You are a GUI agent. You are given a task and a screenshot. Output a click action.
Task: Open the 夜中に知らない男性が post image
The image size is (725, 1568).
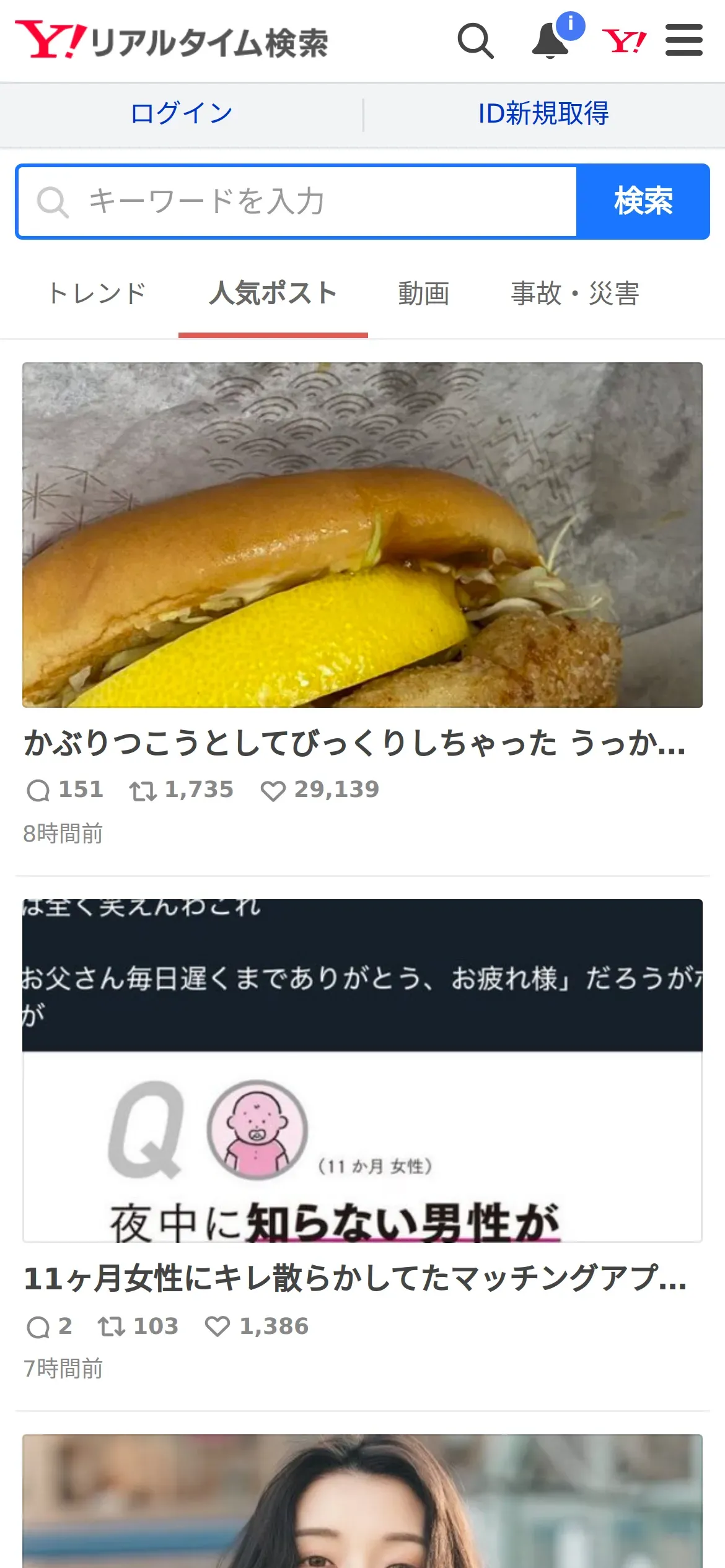362,1070
